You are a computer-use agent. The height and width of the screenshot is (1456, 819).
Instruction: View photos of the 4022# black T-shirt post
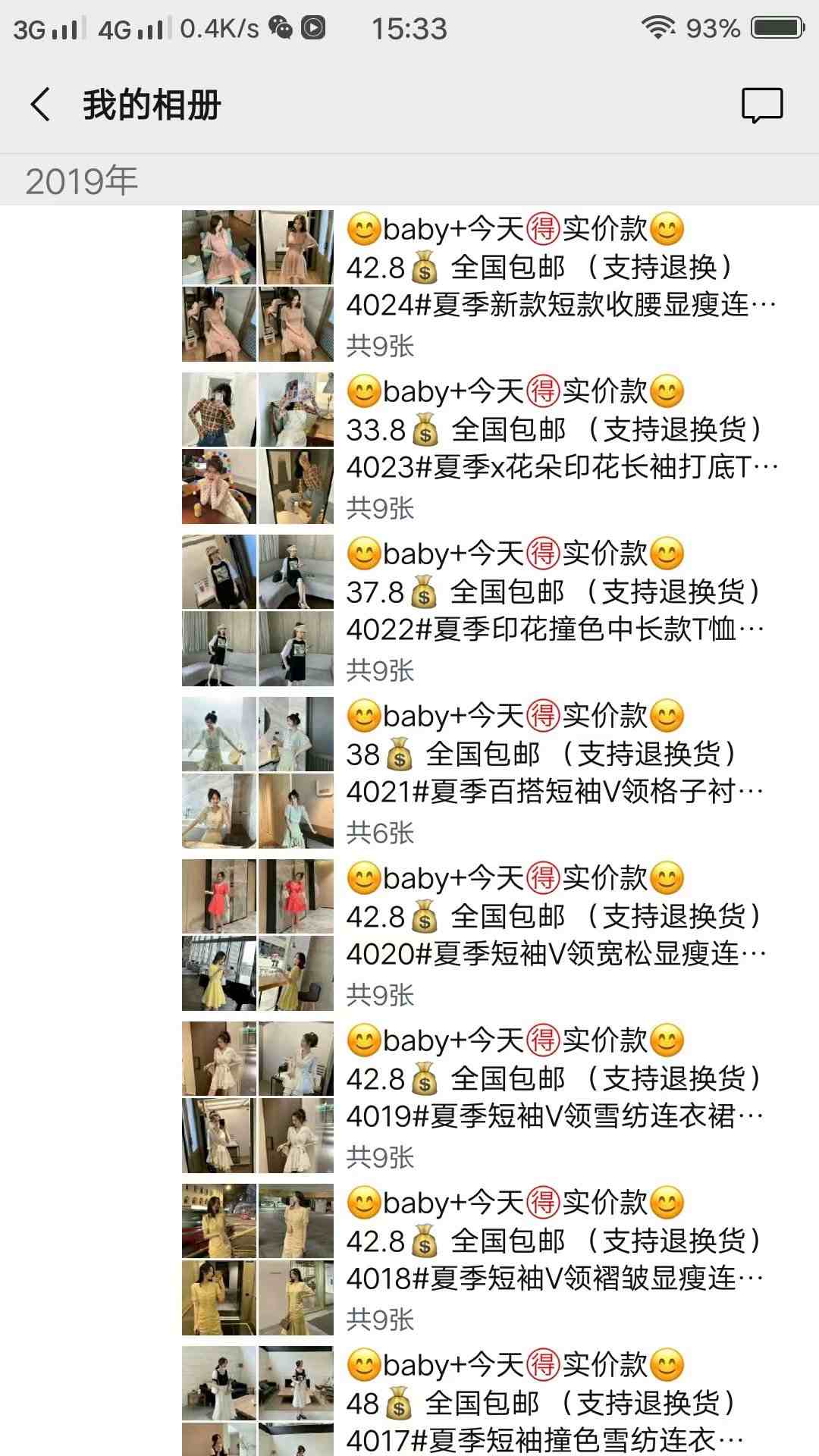point(258,610)
